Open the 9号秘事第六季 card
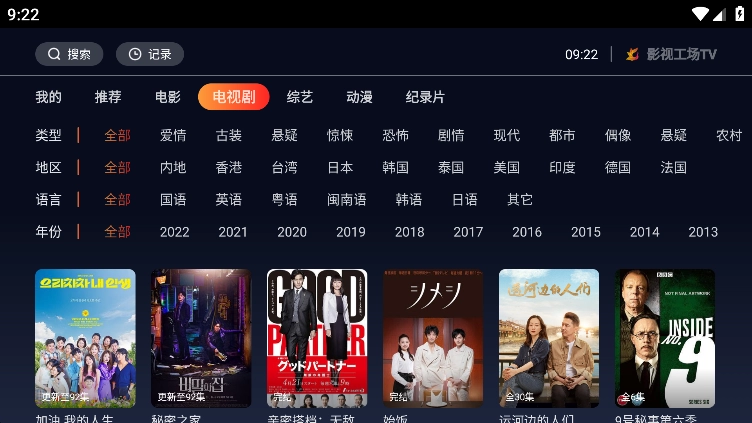The width and height of the screenshot is (752, 423). point(665,338)
